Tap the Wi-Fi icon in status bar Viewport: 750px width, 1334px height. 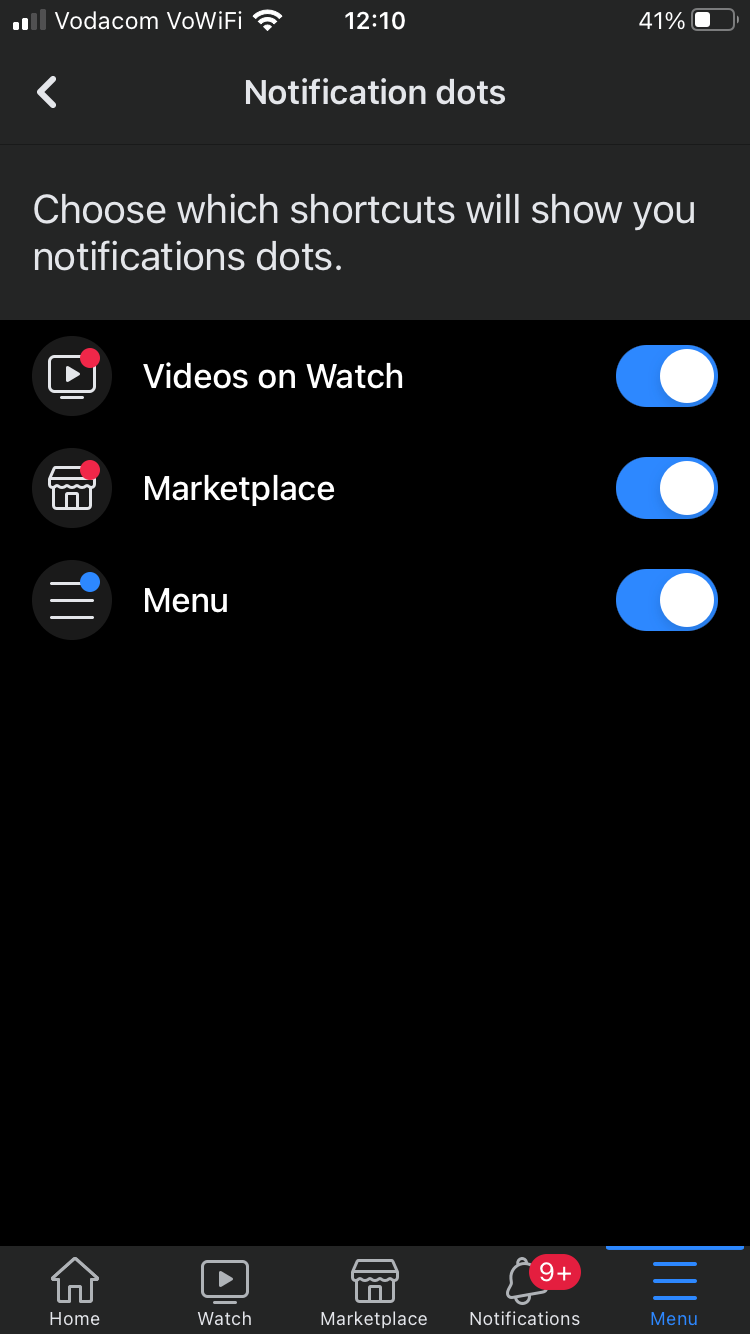click(x=266, y=18)
